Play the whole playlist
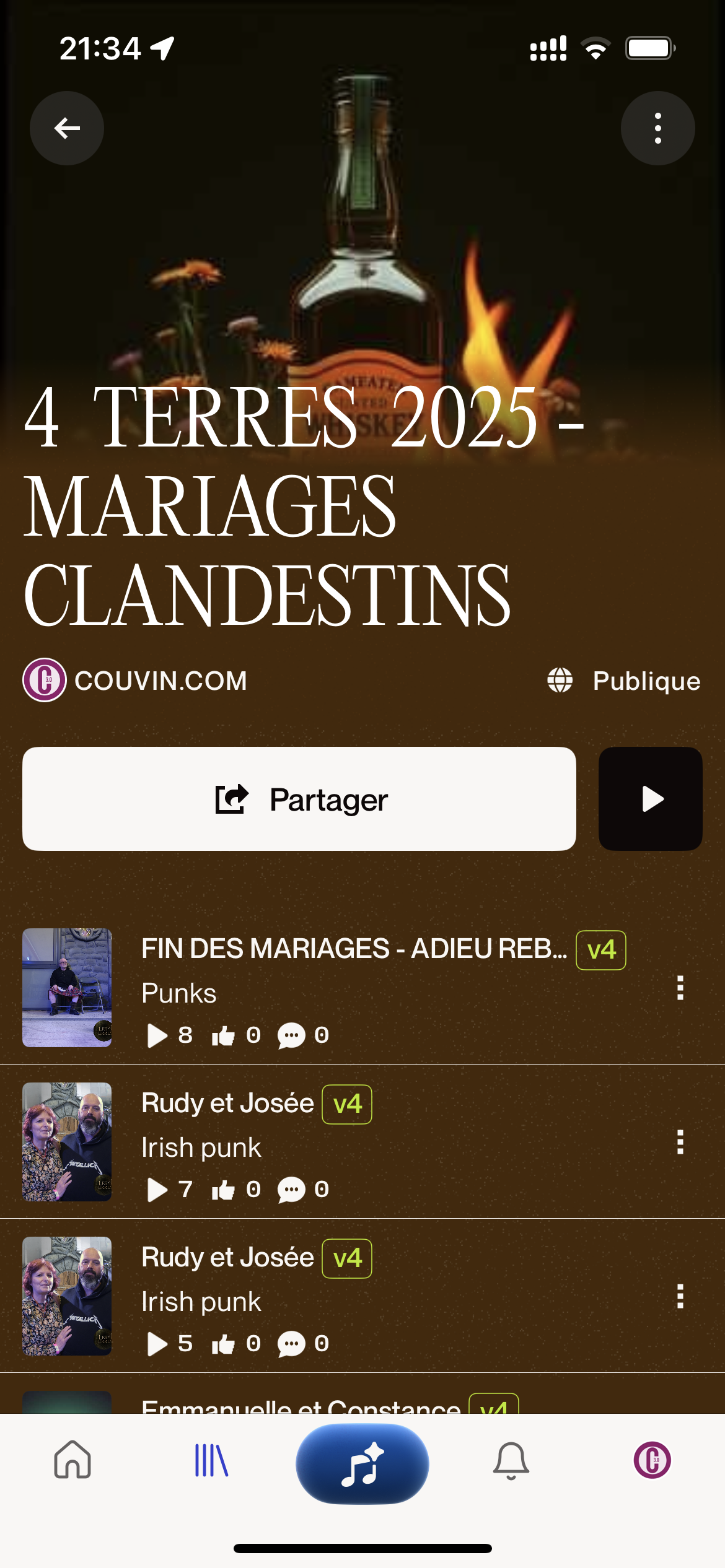The width and height of the screenshot is (725, 1568). pos(650,799)
